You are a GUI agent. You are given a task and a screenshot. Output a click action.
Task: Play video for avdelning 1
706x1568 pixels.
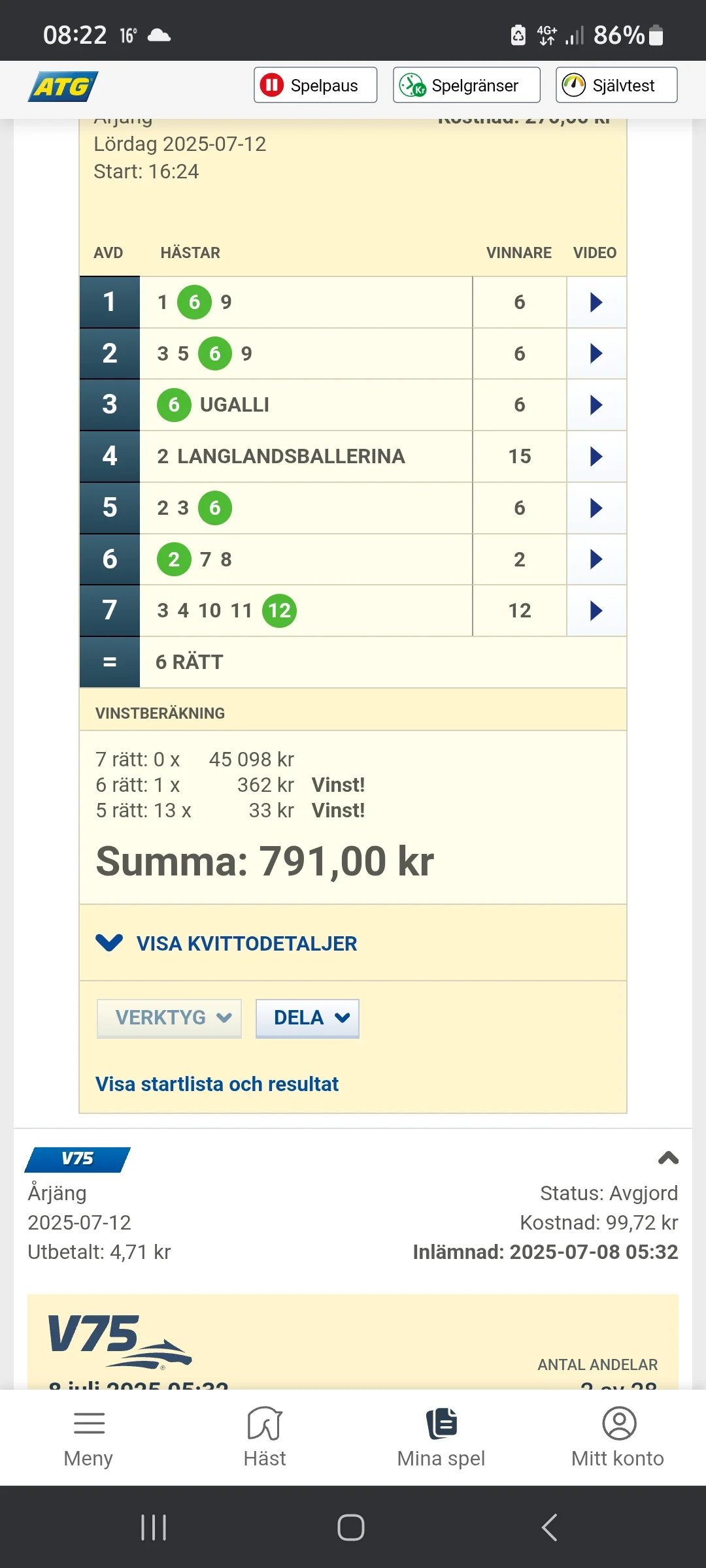596,302
